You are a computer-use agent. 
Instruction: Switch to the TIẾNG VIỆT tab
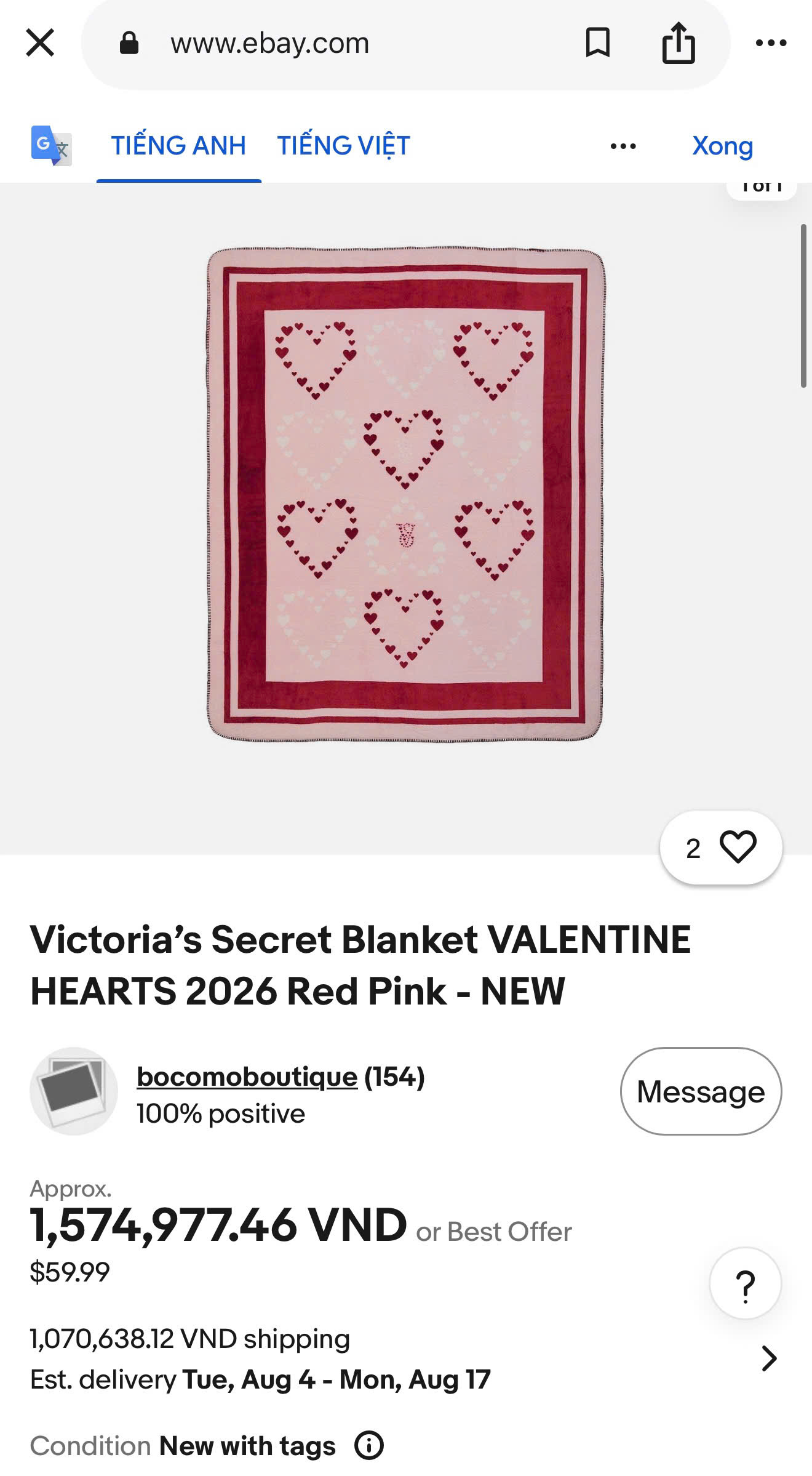[343, 146]
